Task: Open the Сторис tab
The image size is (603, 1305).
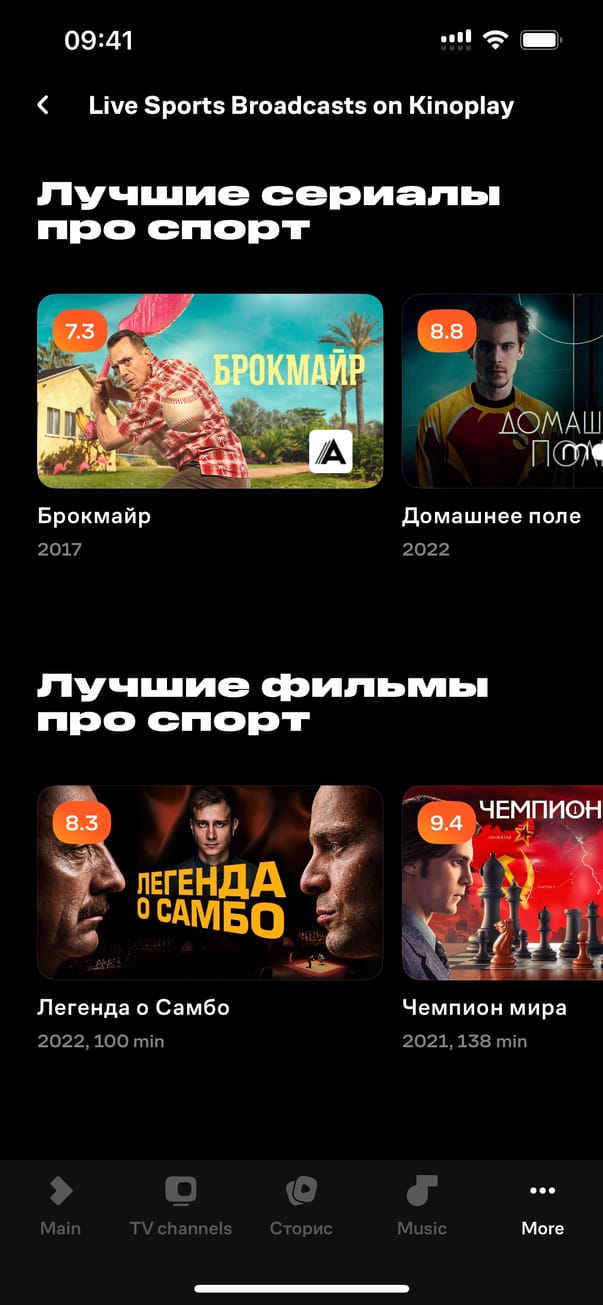Action: point(301,1206)
